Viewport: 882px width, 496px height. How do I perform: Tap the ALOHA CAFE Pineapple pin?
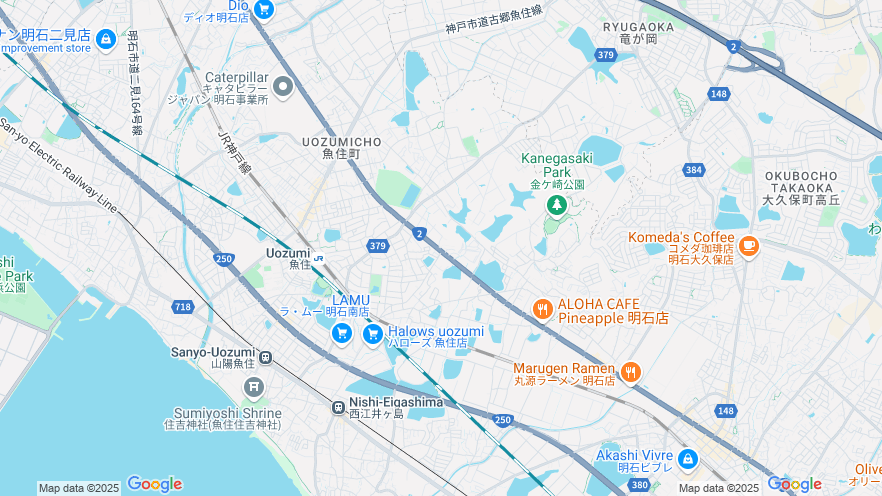point(542,309)
